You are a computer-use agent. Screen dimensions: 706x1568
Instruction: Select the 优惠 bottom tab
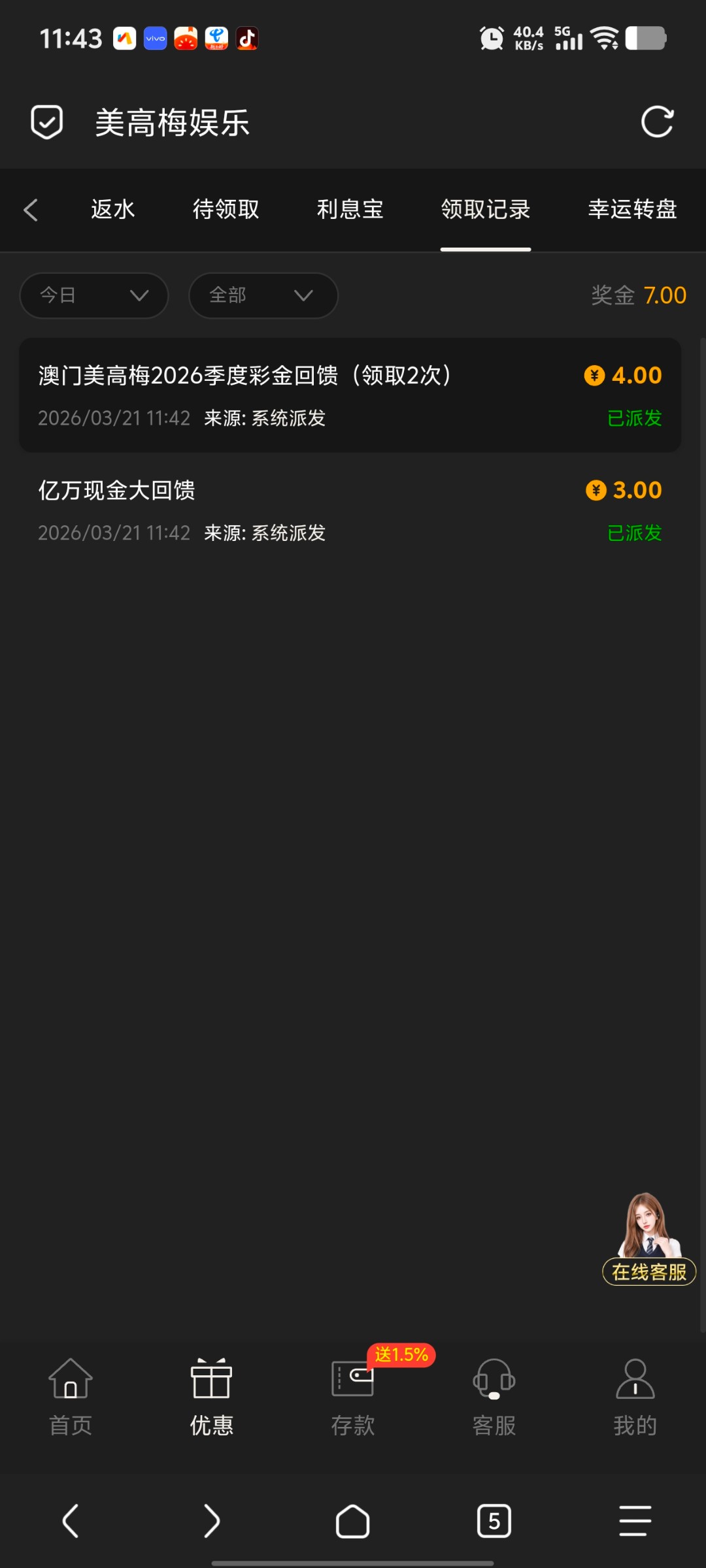coord(212,1397)
